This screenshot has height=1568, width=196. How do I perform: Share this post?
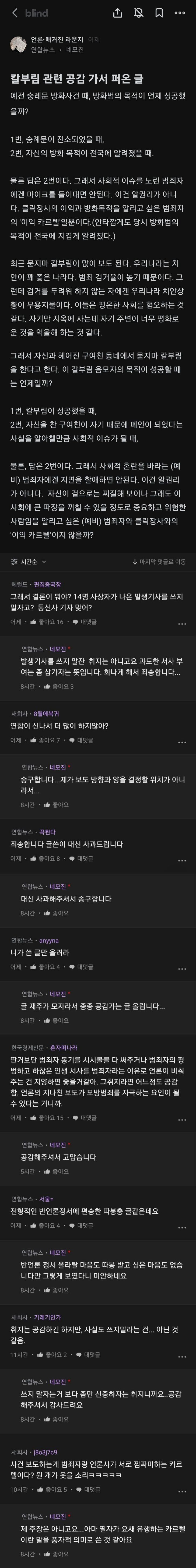tap(118, 13)
